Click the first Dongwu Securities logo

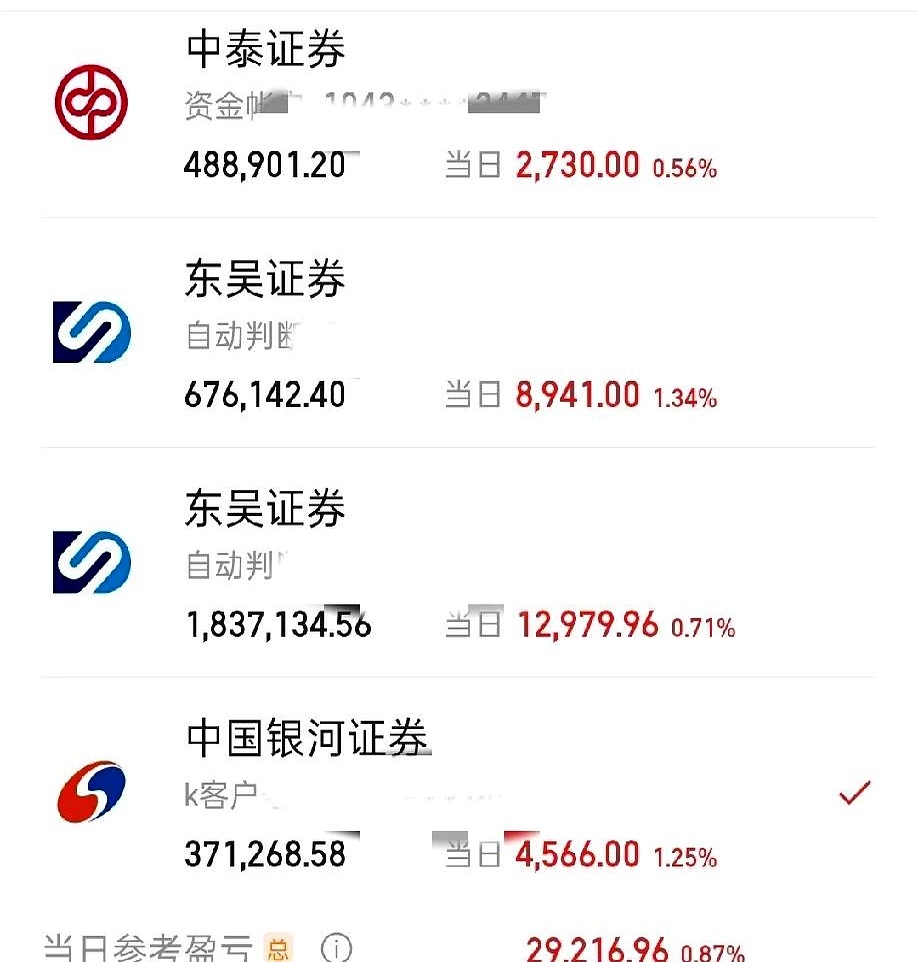coord(91,332)
